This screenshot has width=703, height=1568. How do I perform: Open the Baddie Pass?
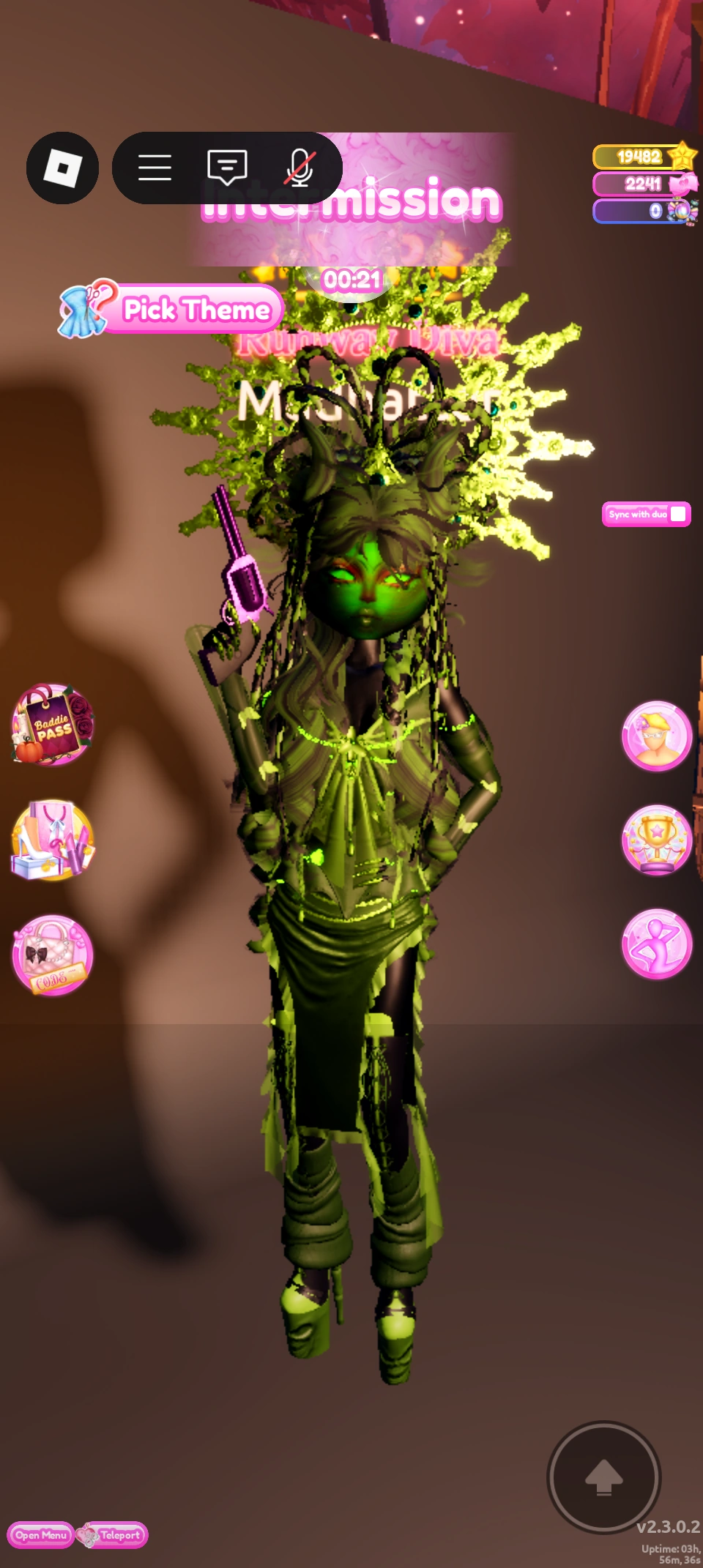point(52,725)
